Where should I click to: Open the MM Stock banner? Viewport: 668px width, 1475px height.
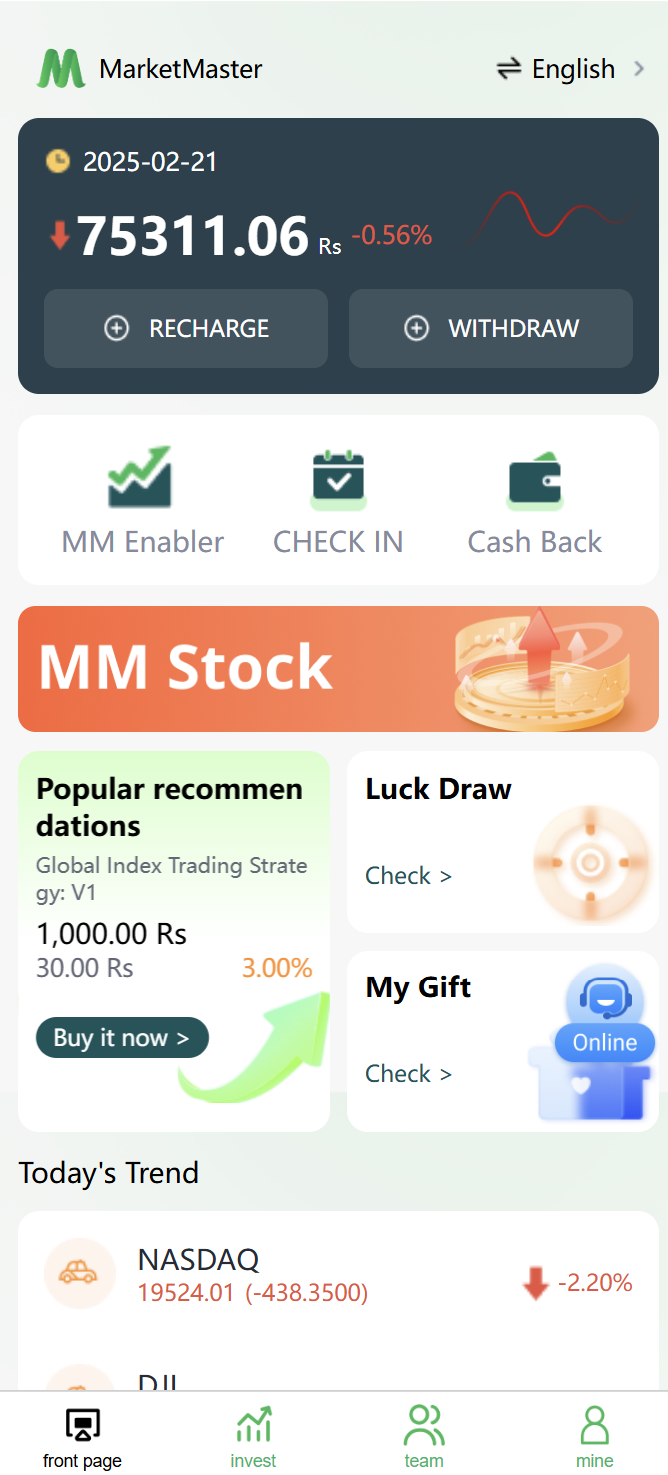coord(338,668)
